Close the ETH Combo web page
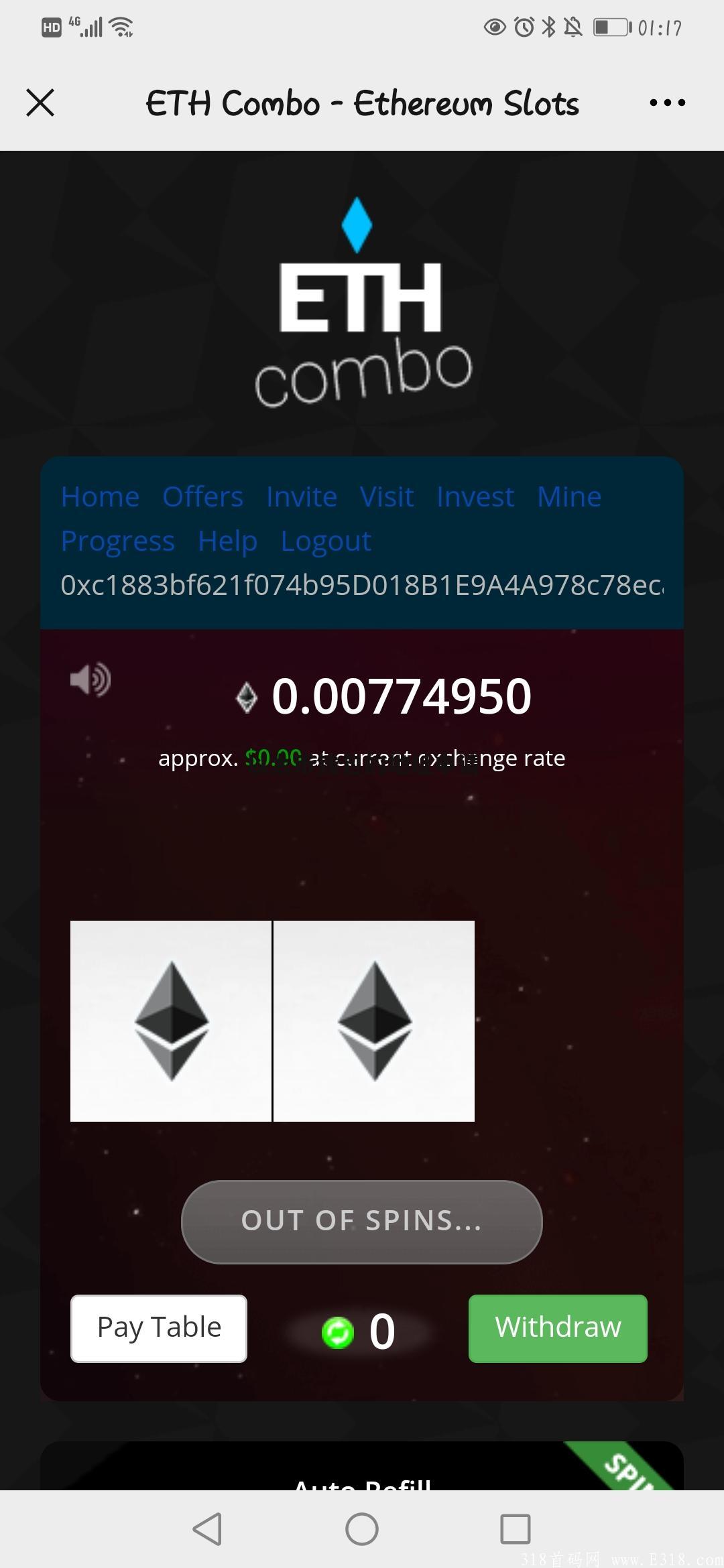 click(x=40, y=103)
